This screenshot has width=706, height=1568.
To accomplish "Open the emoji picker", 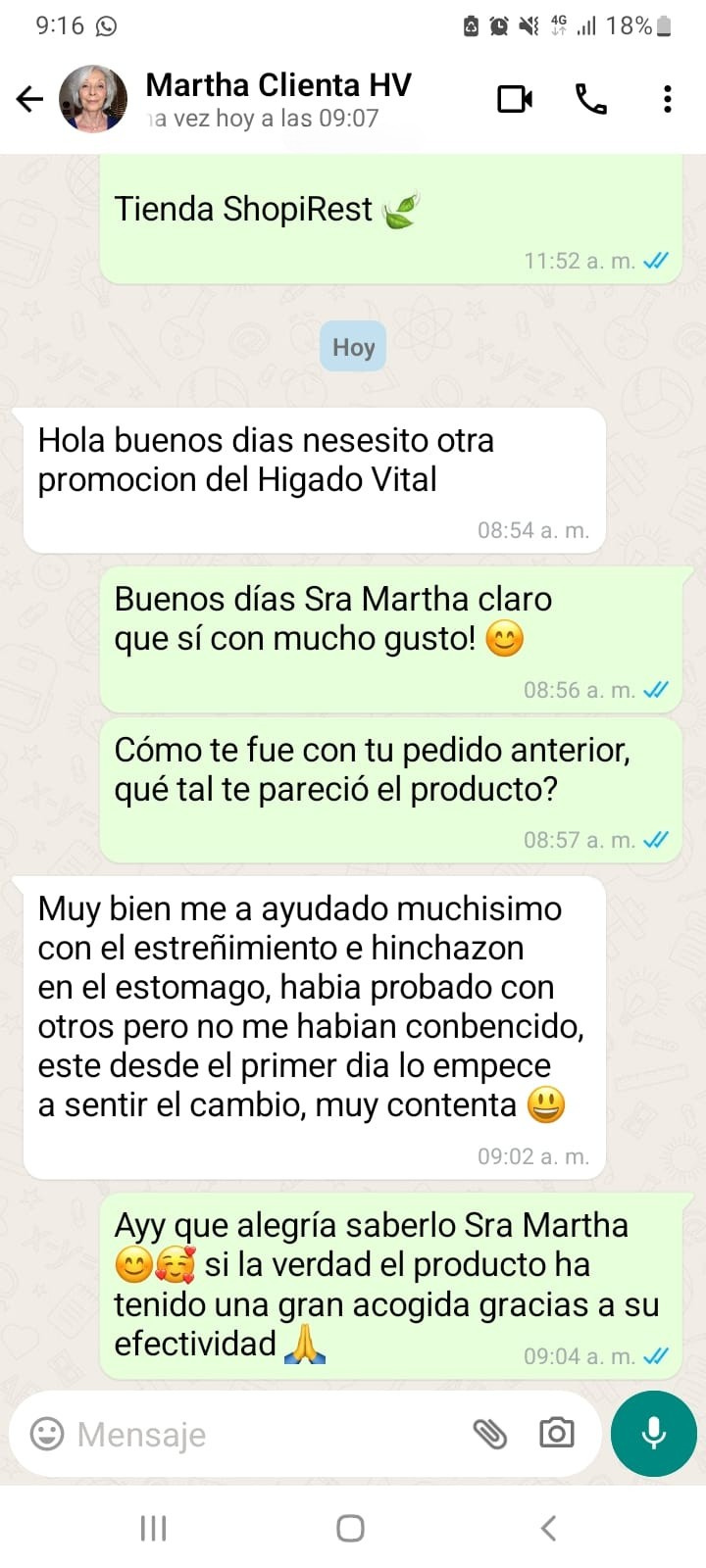I will pyautogui.click(x=47, y=1434).
